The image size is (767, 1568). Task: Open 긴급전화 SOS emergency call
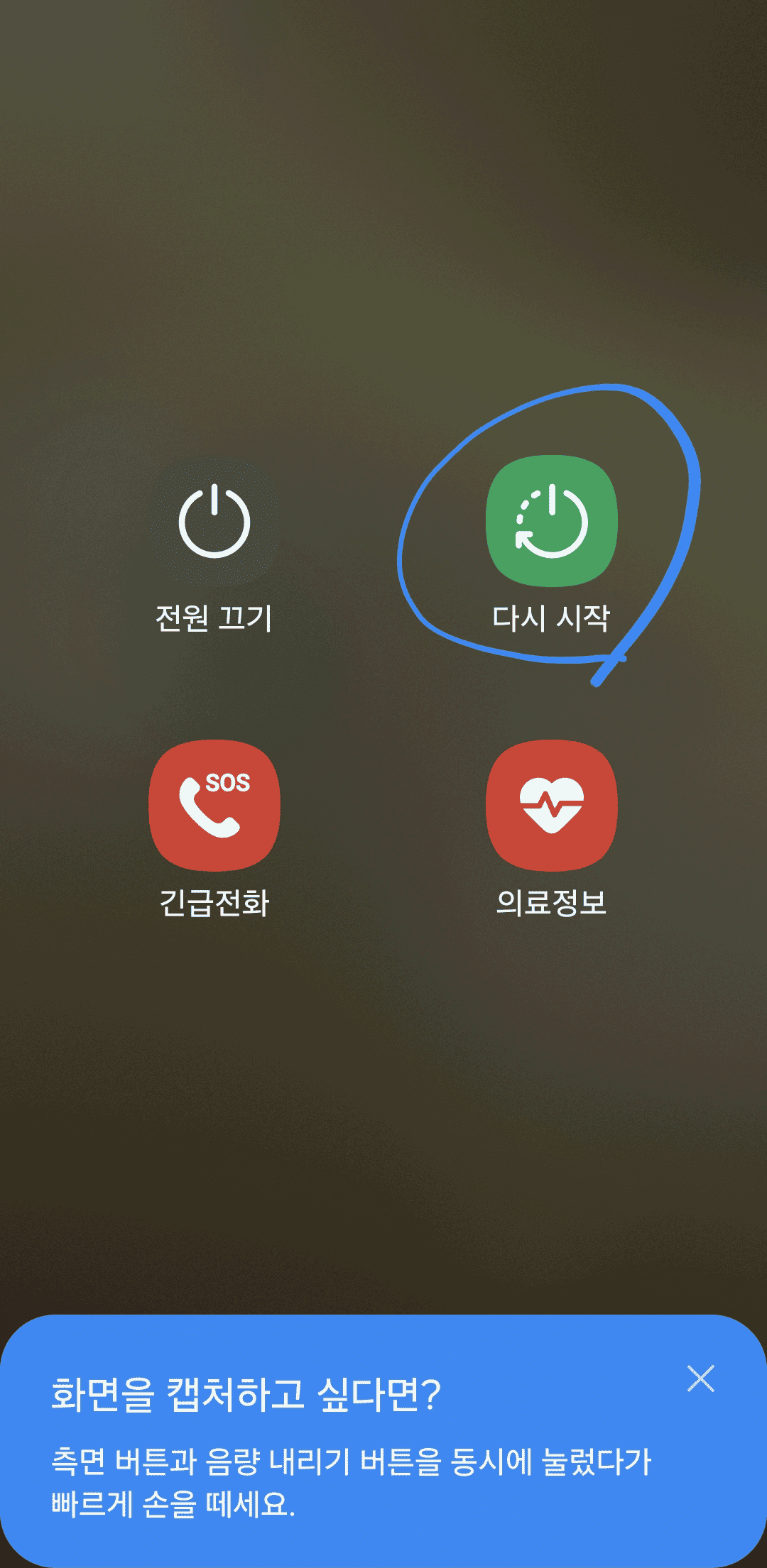(214, 806)
